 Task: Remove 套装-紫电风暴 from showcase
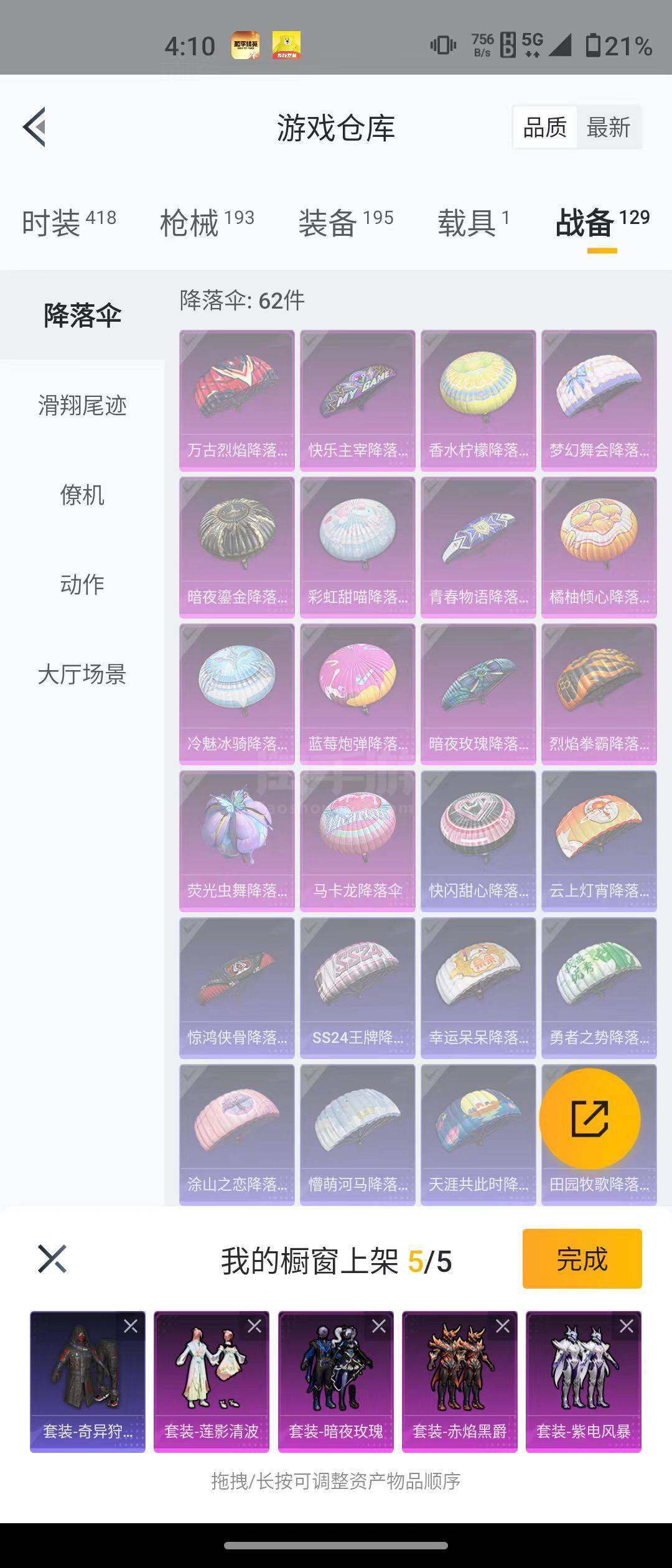coord(627,1327)
